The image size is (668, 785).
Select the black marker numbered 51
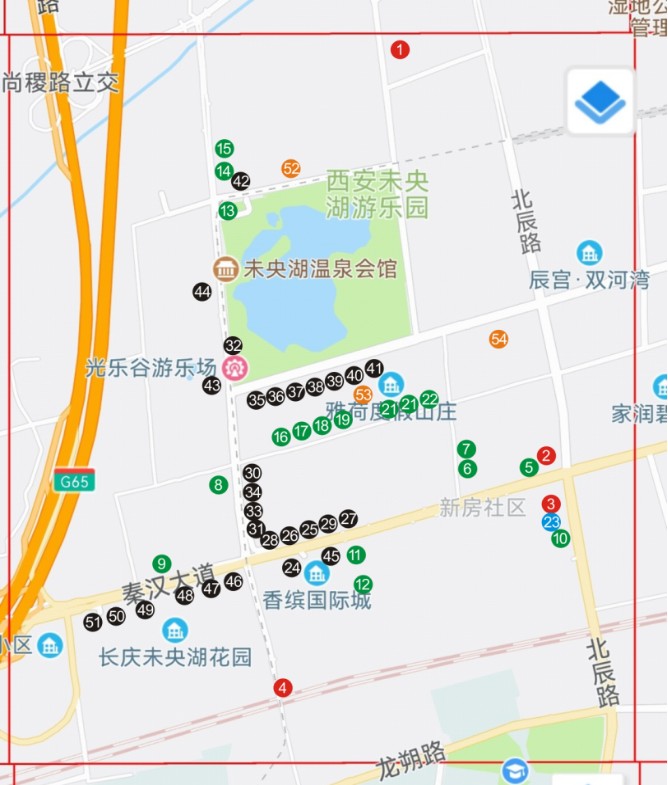[93, 622]
